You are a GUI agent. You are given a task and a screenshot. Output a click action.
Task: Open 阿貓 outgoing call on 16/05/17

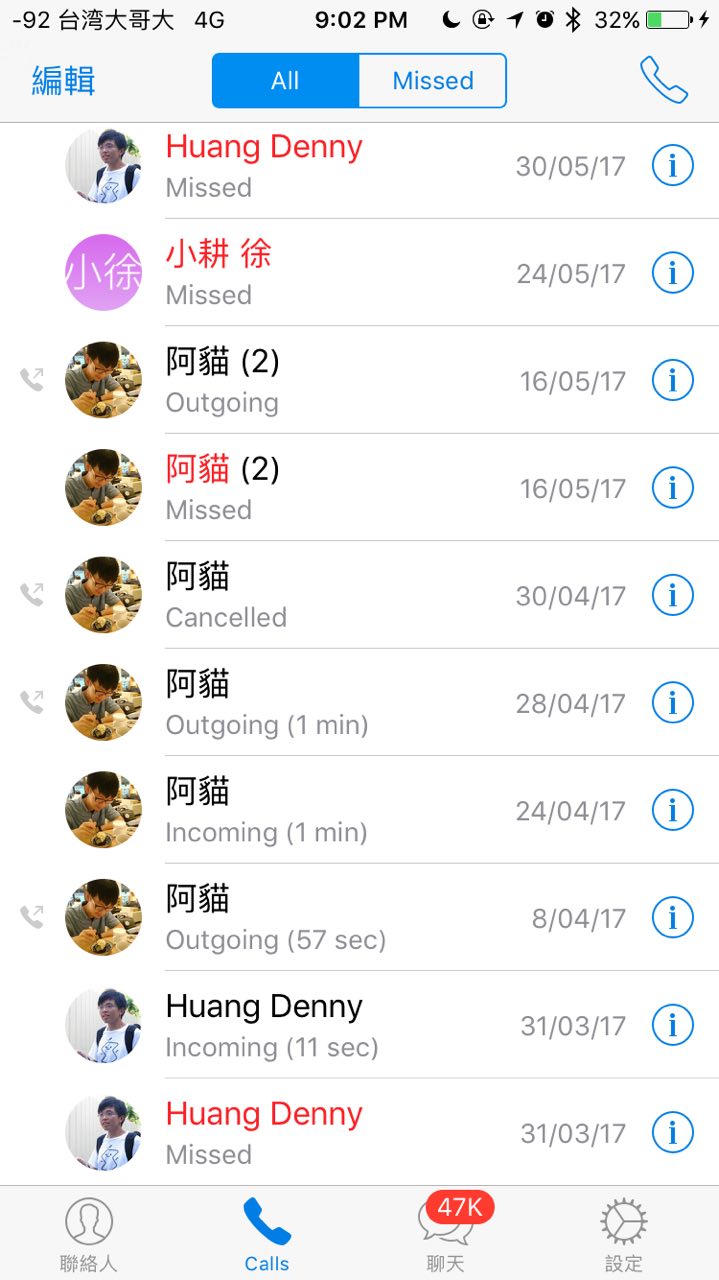[x=360, y=381]
